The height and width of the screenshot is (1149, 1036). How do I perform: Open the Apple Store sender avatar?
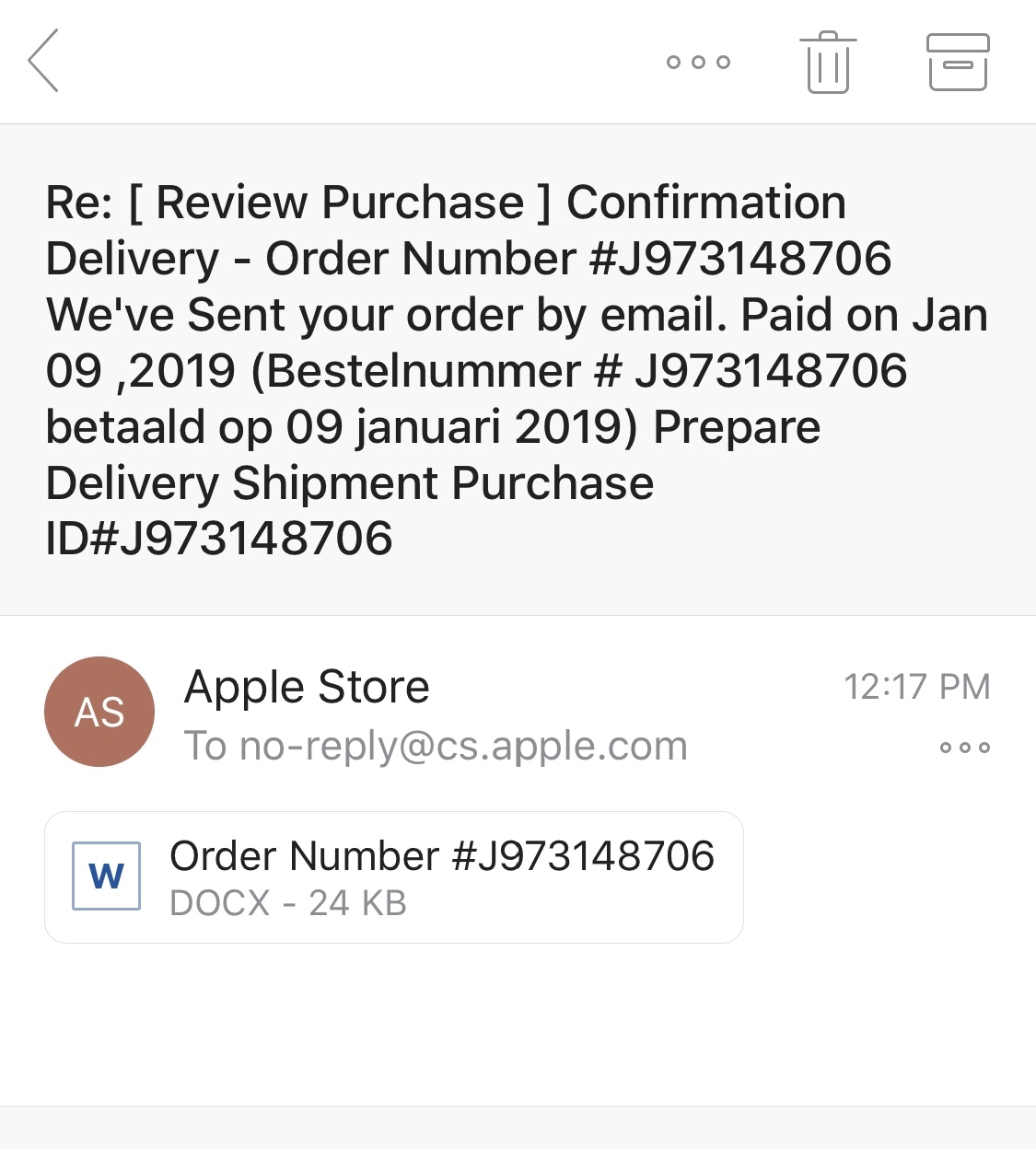click(99, 712)
